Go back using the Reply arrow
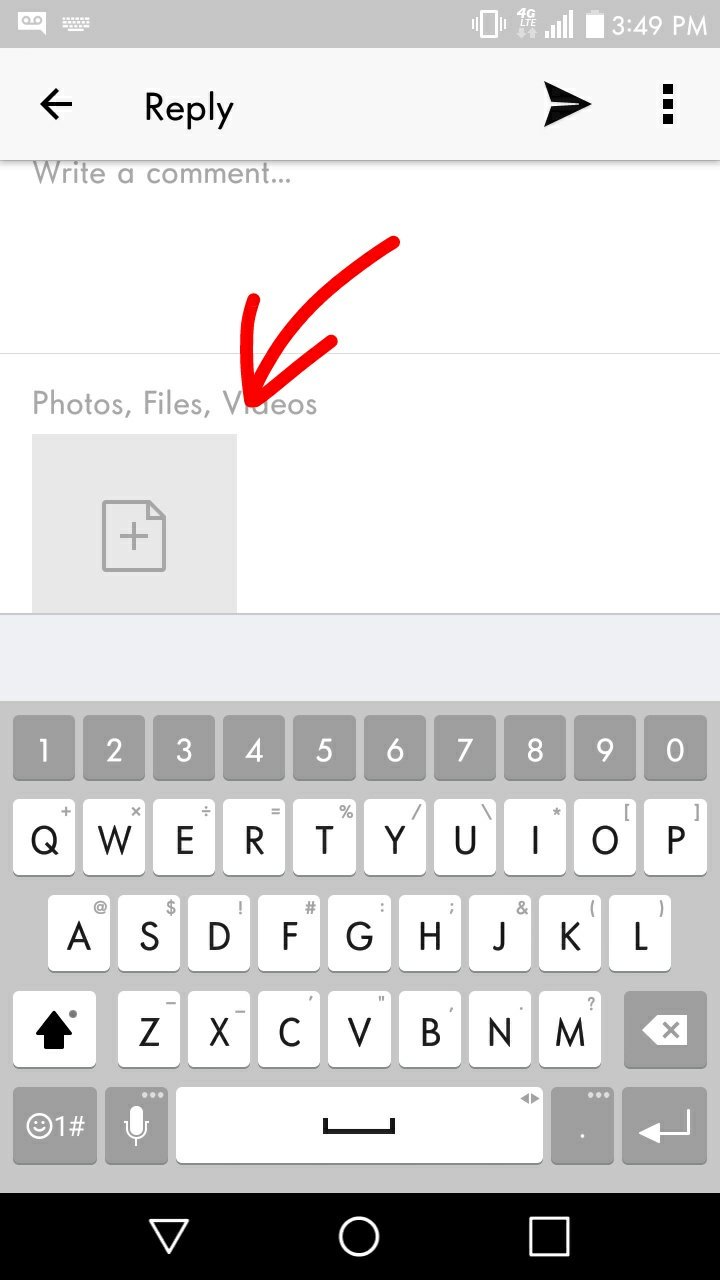 [x=56, y=104]
